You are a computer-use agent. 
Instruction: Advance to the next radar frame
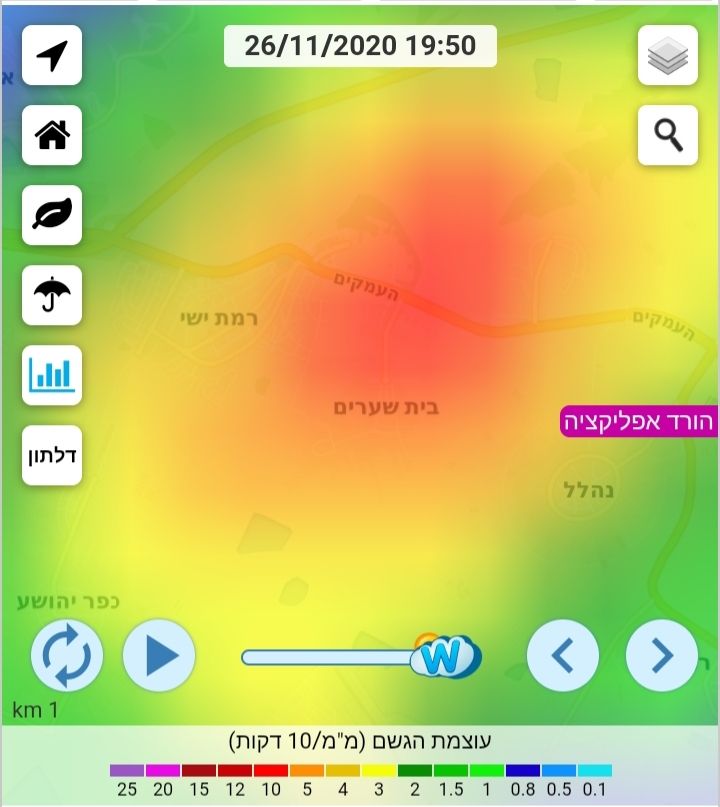(x=661, y=657)
